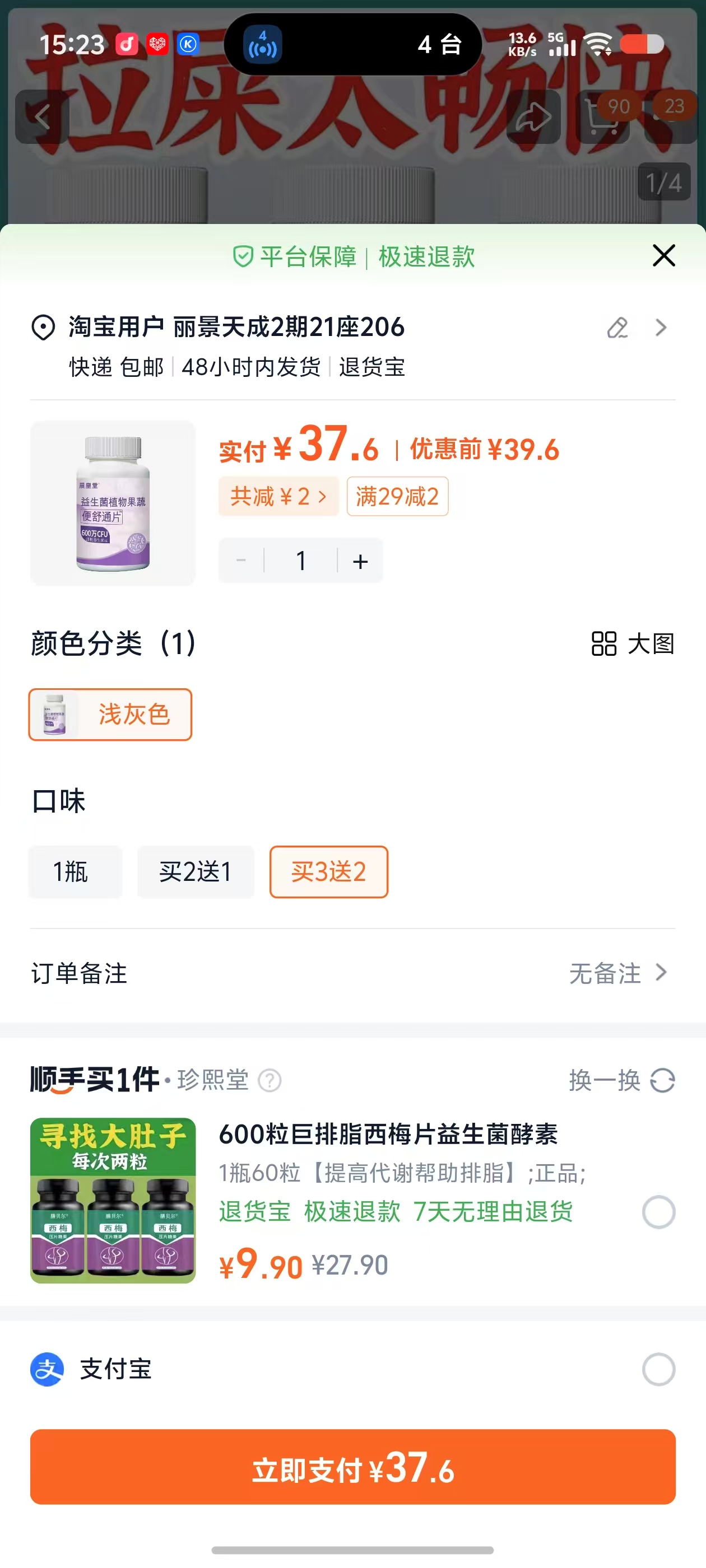Viewport: 706px width, 1568px height.
Task: Open the 600粒巨排脂西梅片 product image
Action: pos(113,1200)
